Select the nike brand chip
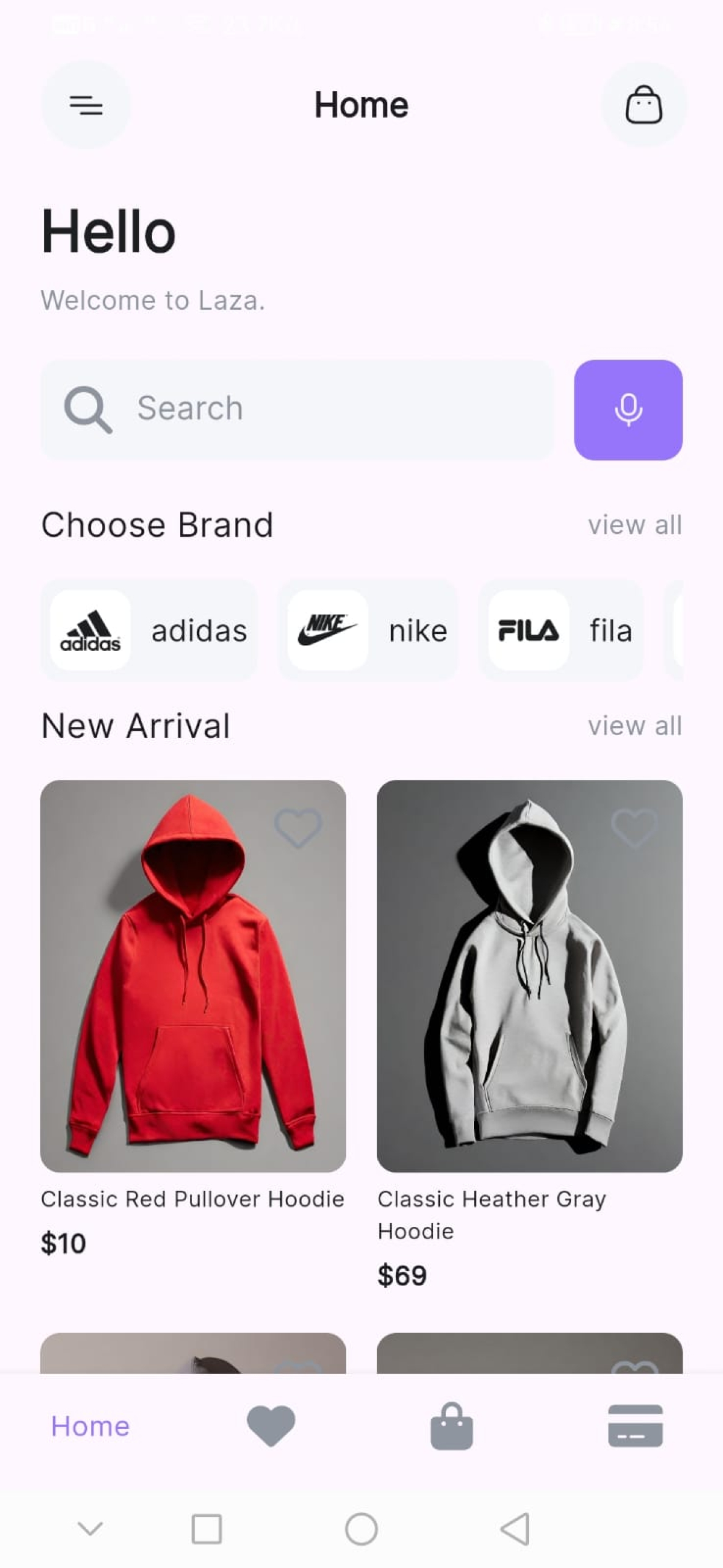 pyautogui.click(x=368, y=630)
